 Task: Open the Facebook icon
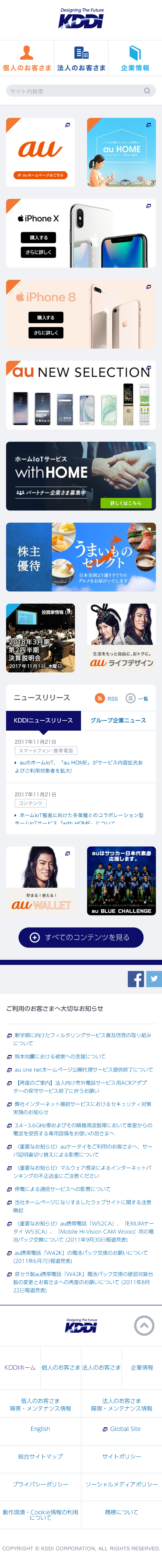[136, 979]
